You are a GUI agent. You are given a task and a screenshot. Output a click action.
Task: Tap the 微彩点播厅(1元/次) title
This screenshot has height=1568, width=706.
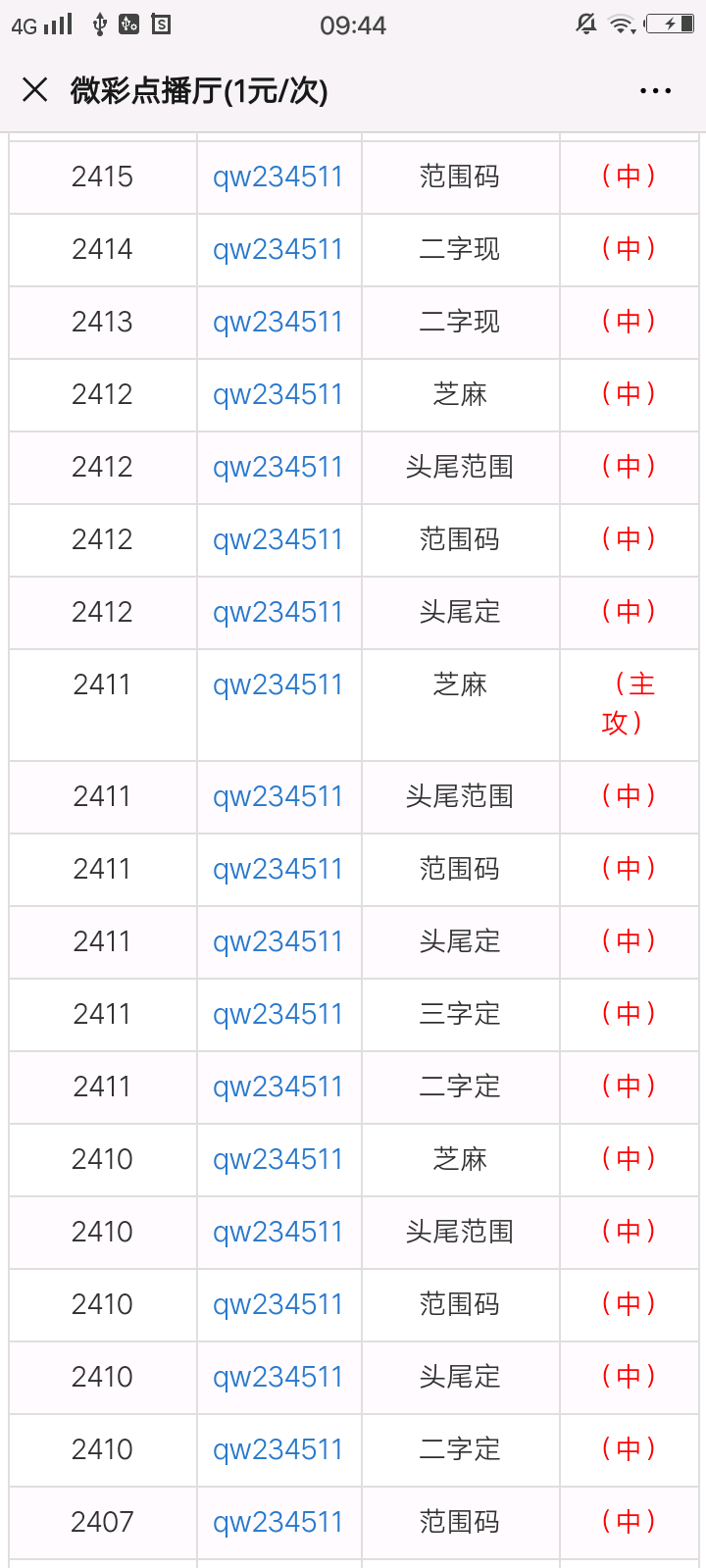coord(199,90)
